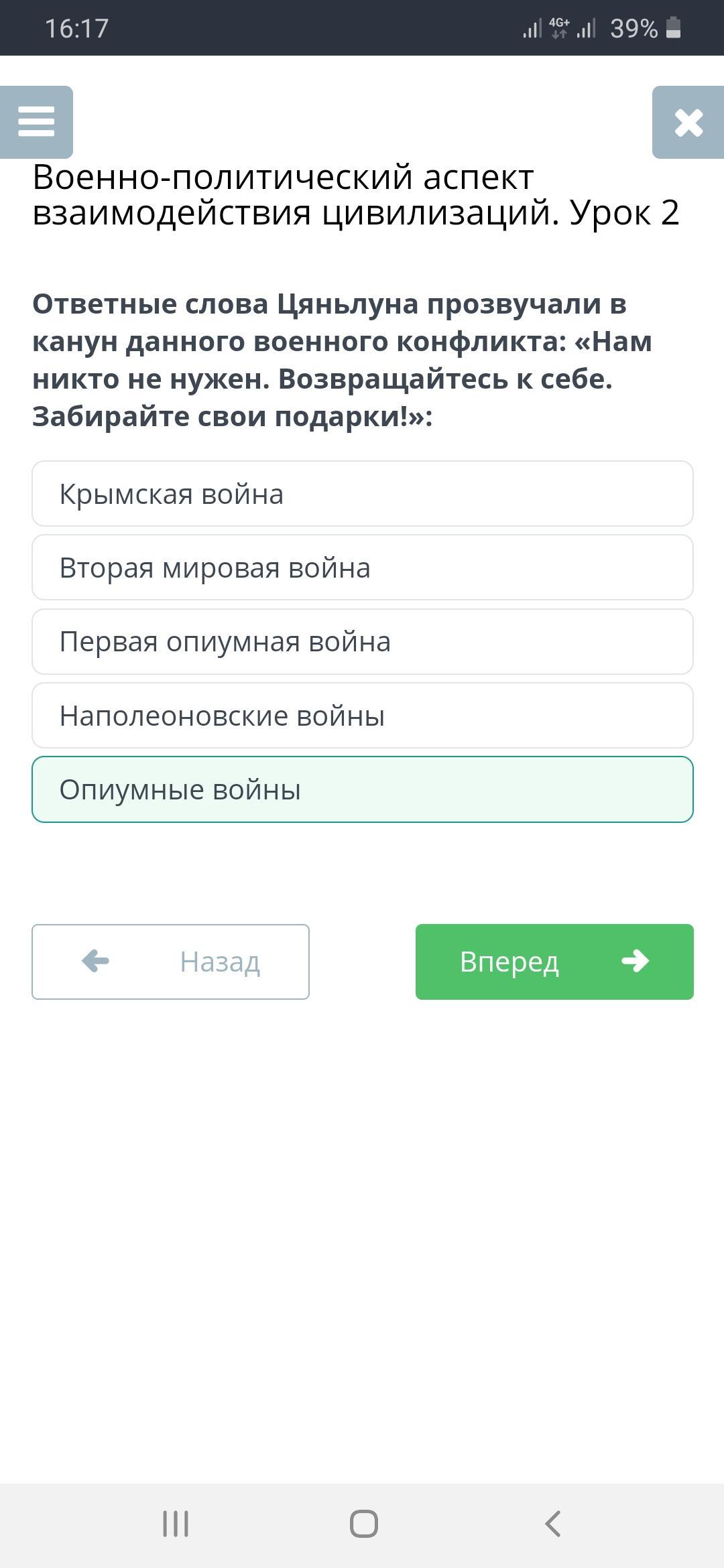Select the answer Крымская война
The height and width of the screenshot is (1568, 724).
pos(363,494)
